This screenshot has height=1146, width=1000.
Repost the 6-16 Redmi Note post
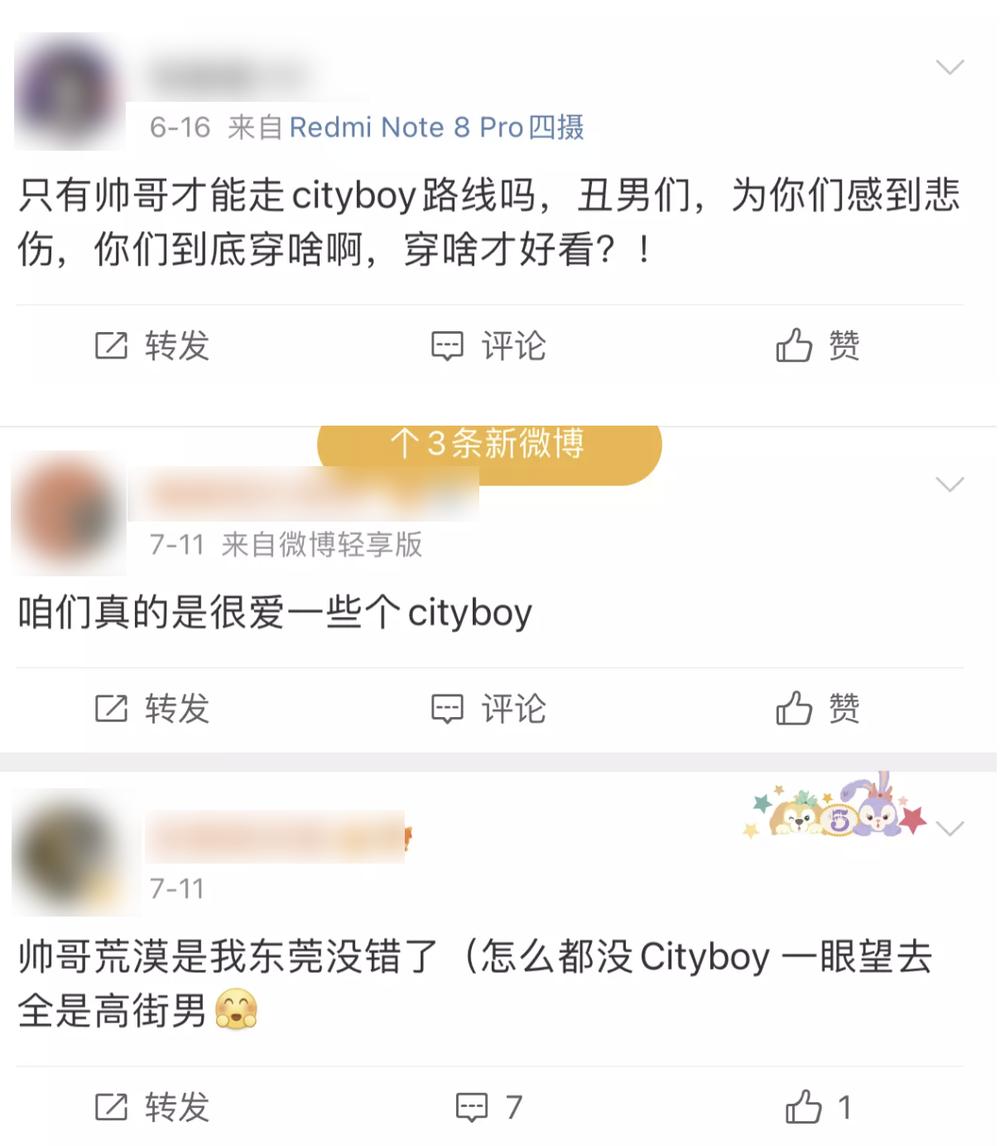[152, 346]
